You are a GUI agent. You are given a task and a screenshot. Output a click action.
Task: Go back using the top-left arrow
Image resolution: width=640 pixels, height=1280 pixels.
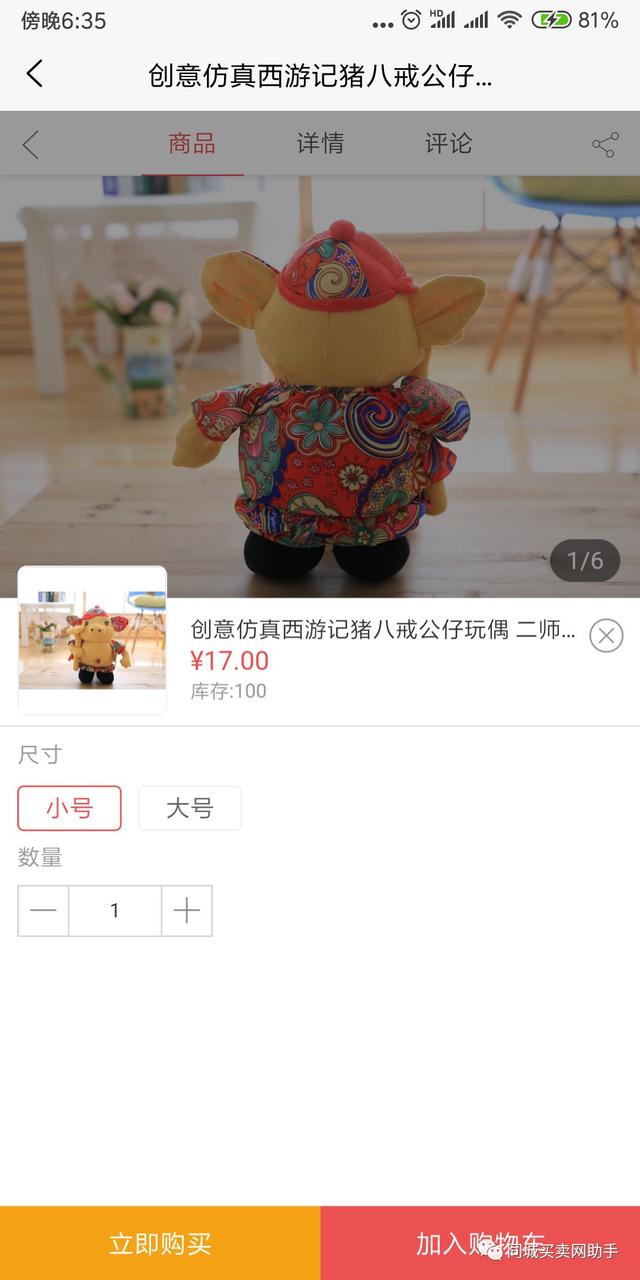coord(35,74)
